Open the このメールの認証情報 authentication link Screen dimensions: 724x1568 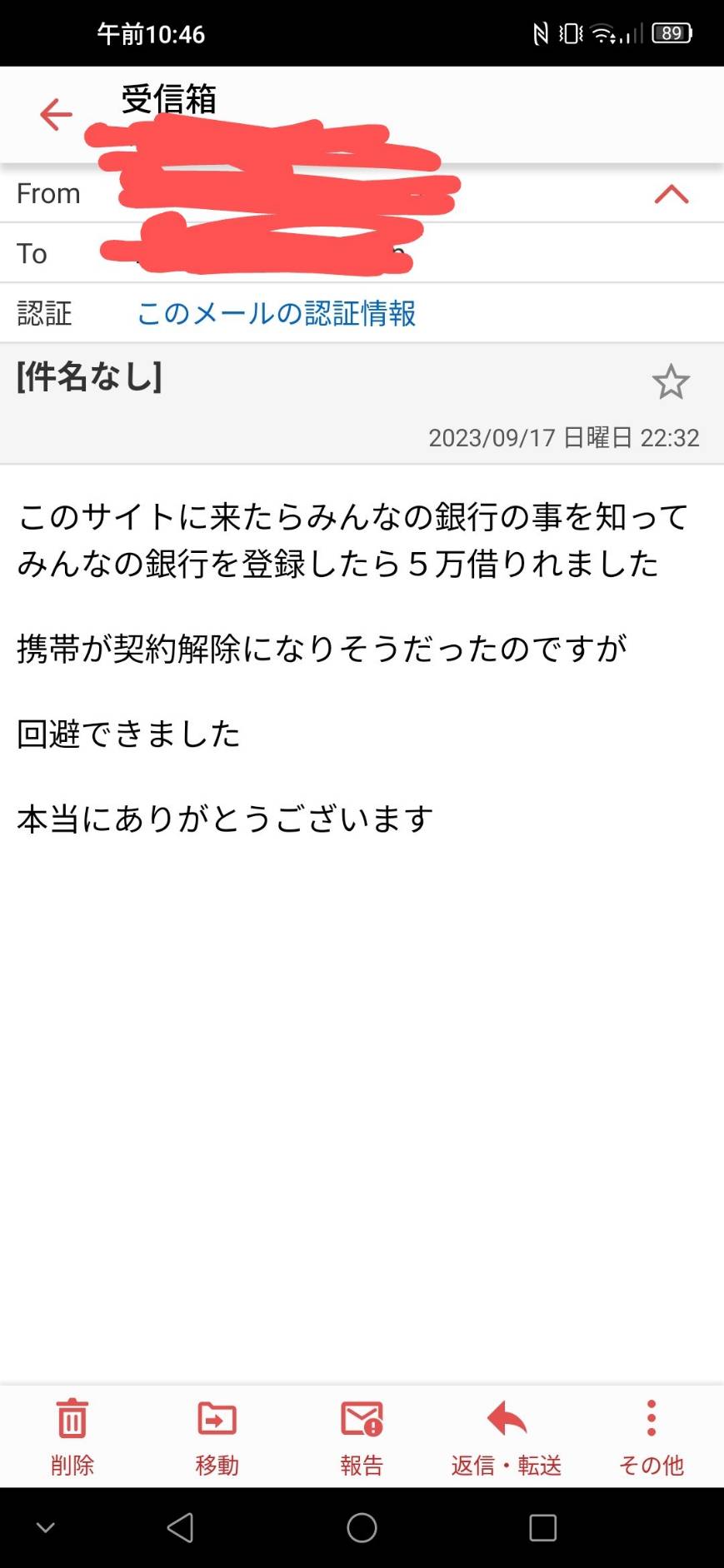coord(277,313)
